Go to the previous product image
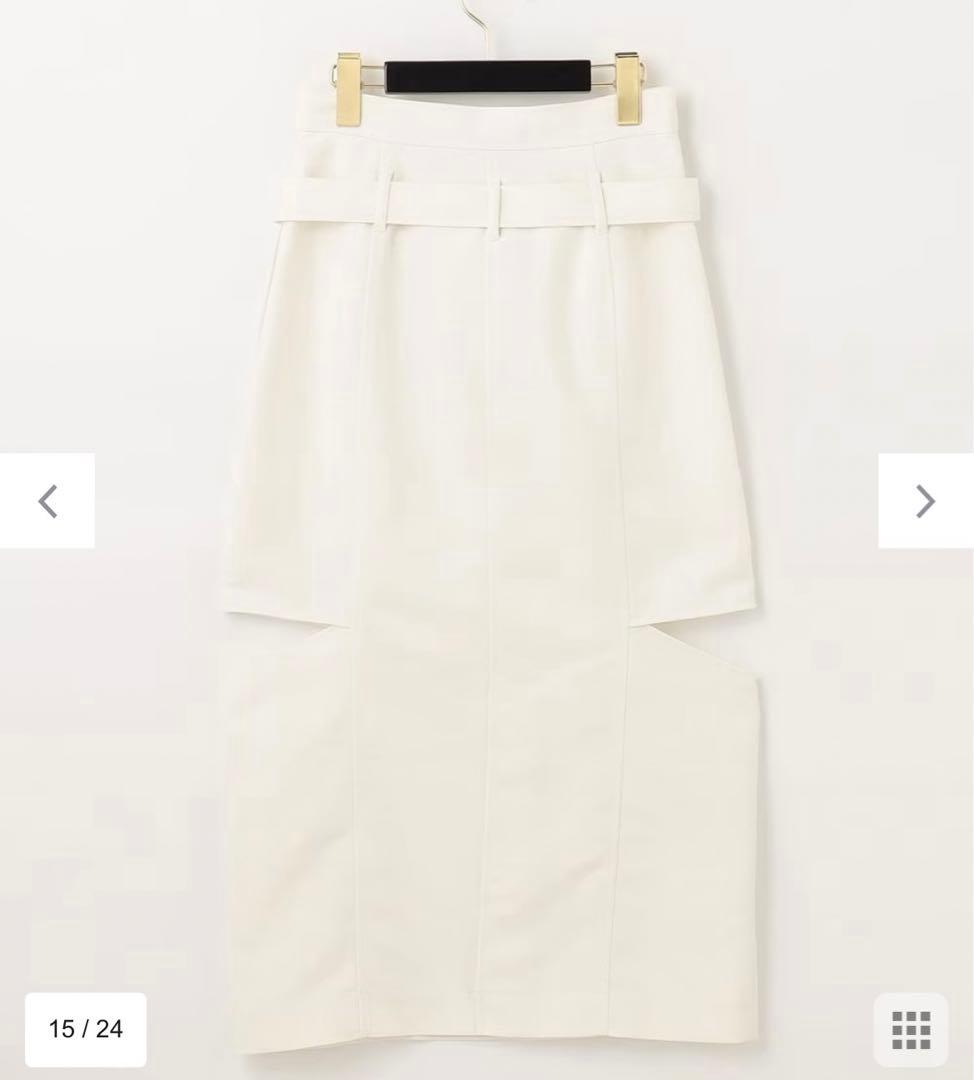Viewport: 974px width, 1080px height. 47,500
